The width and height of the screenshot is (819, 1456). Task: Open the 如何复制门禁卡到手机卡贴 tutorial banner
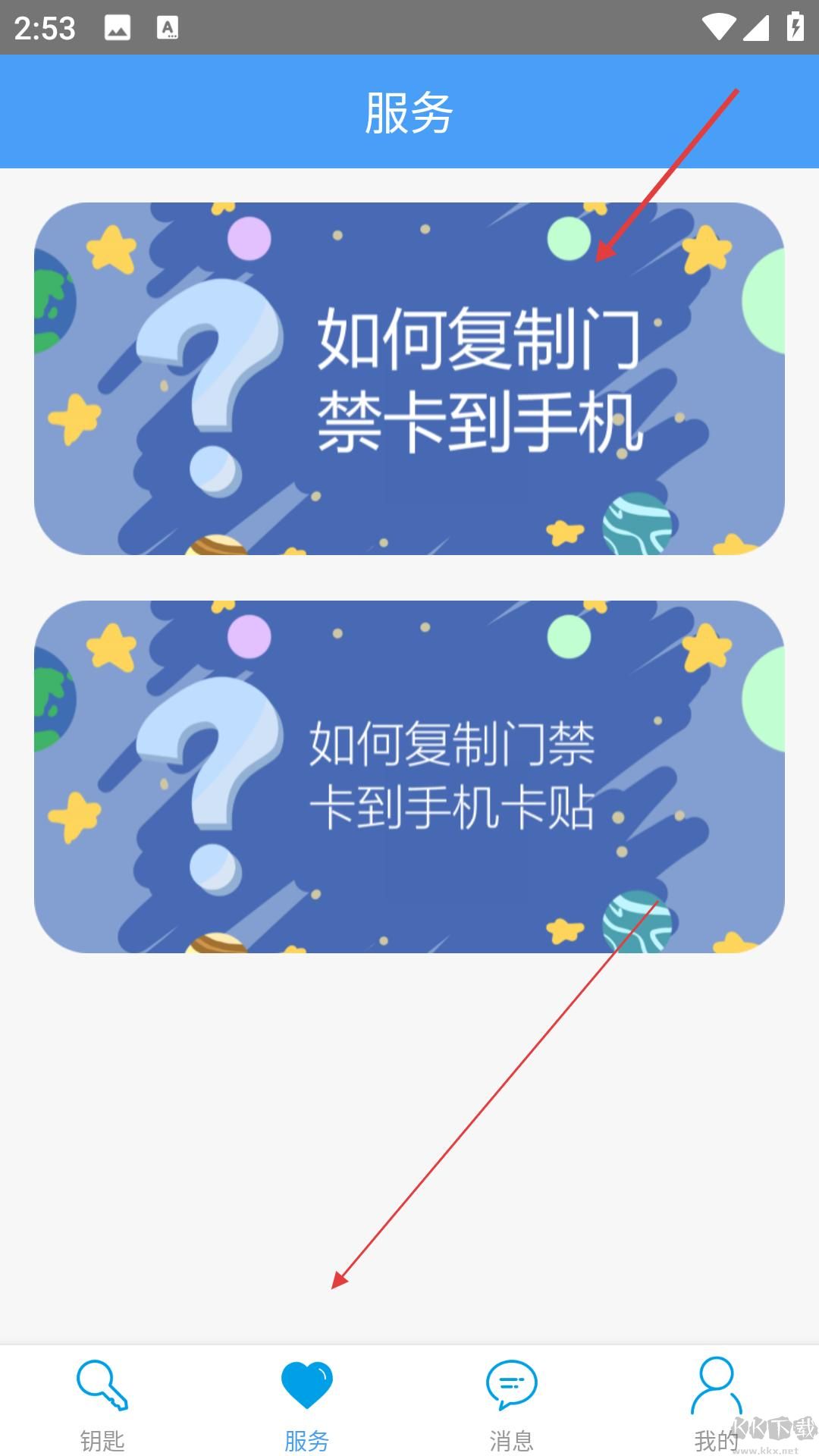click(409, 773)
